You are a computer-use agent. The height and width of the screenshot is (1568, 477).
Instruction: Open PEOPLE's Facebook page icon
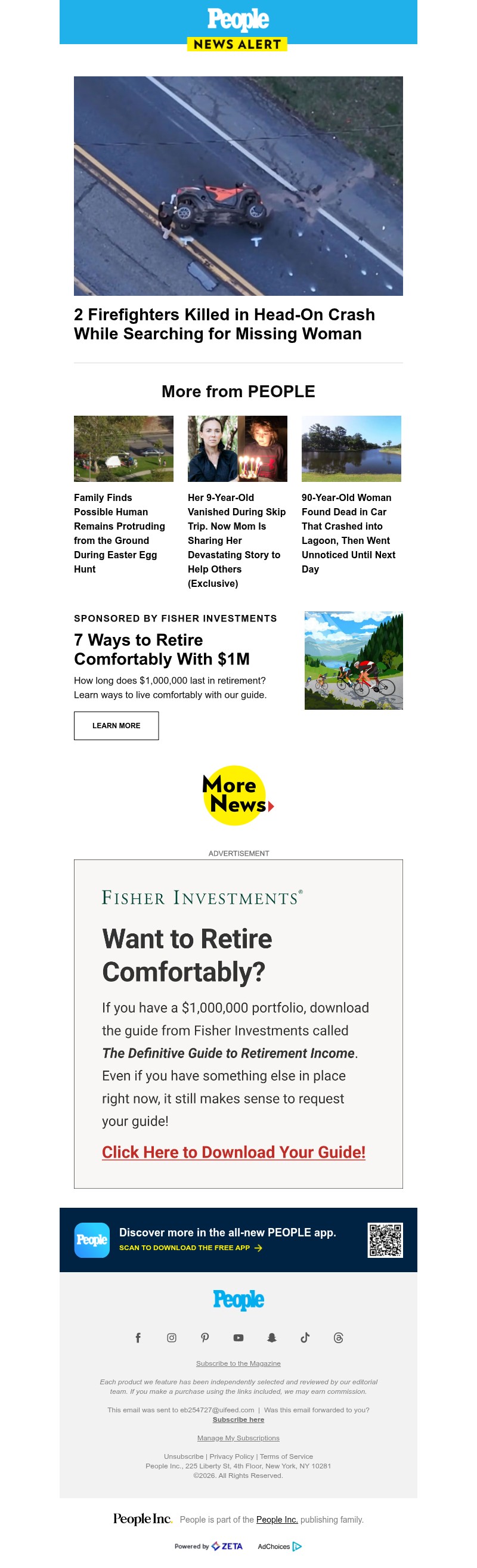tap(138, 1337)
